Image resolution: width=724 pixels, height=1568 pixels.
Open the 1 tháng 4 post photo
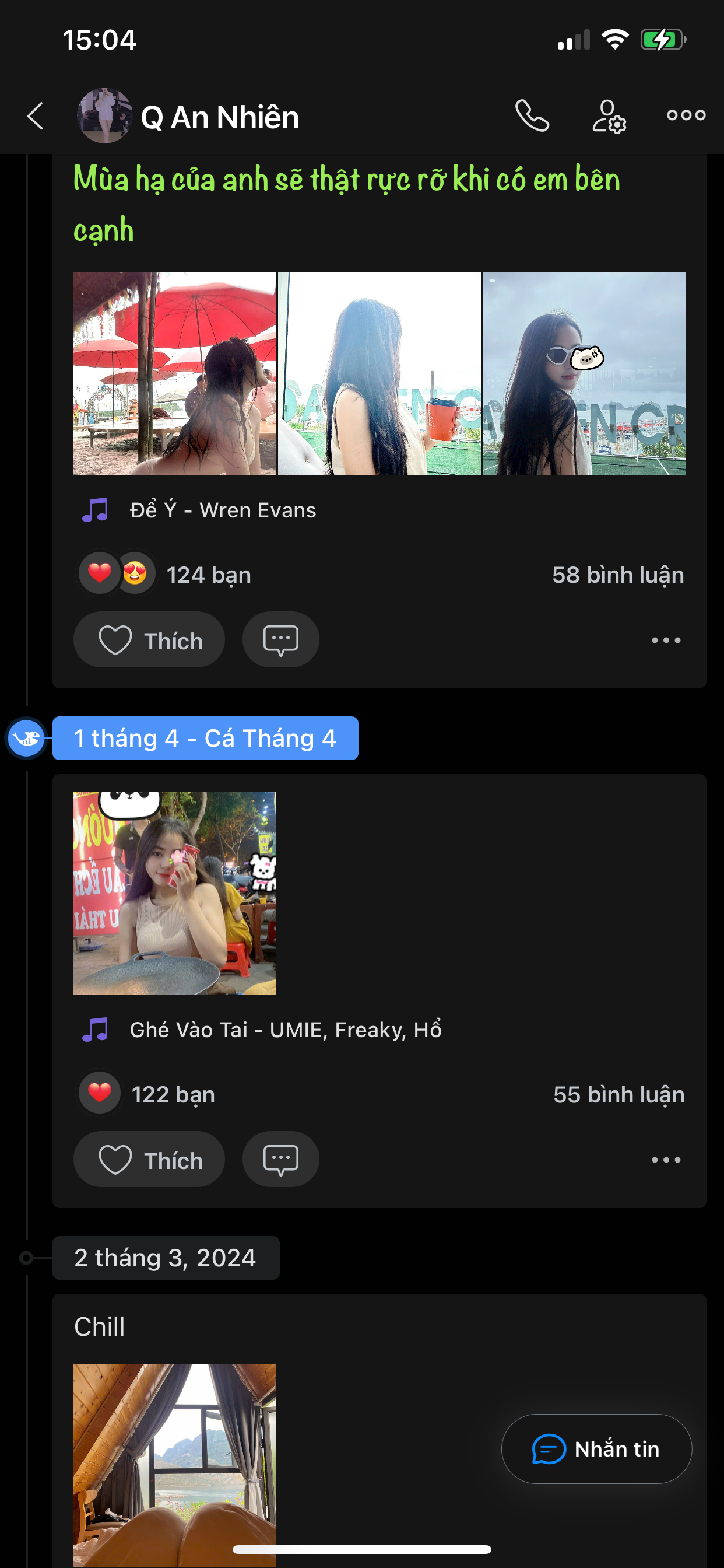(x=175, y=893)
